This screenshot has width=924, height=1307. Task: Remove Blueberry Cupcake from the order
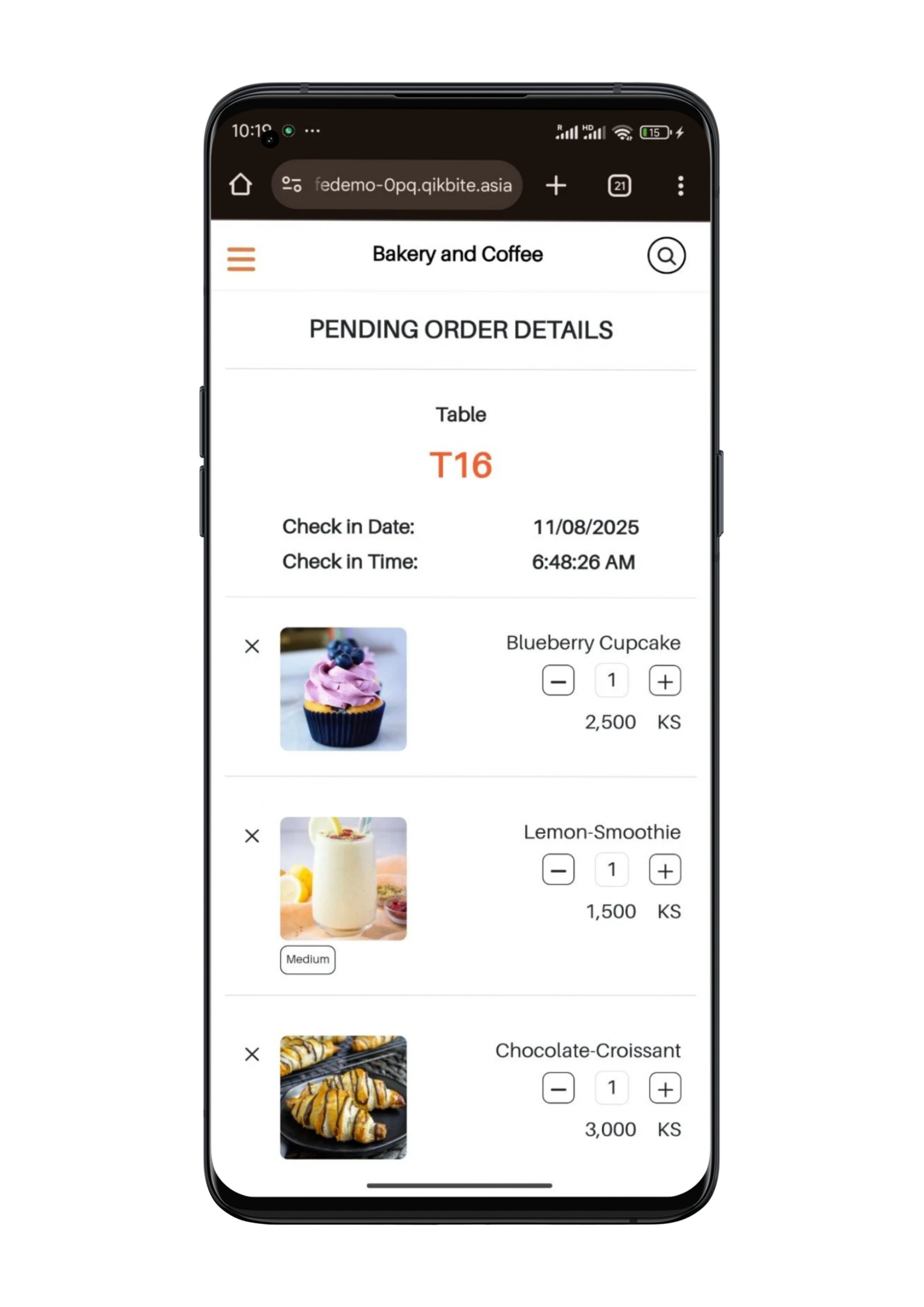(252, 646)
